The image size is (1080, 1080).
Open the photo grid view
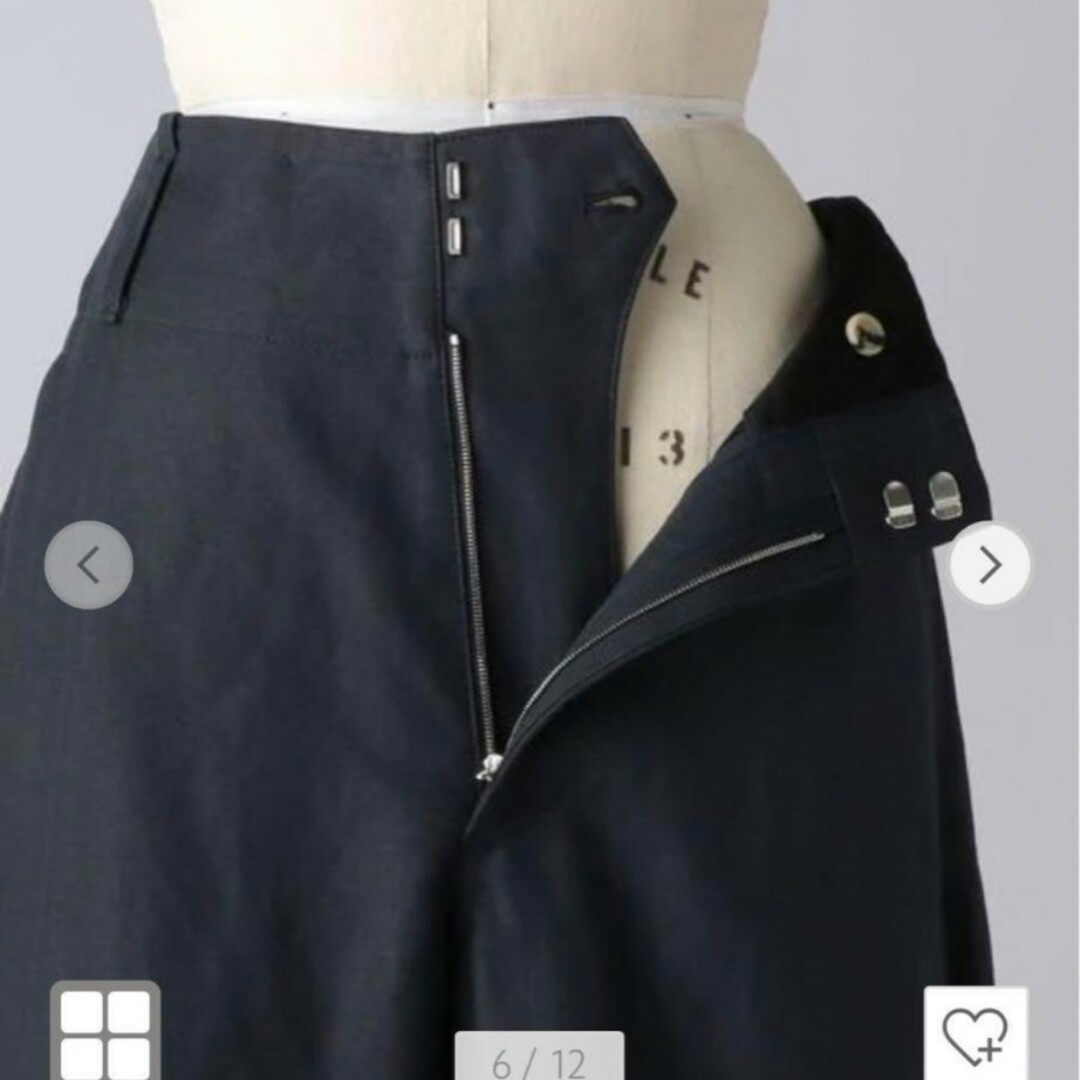point(105,1030)
